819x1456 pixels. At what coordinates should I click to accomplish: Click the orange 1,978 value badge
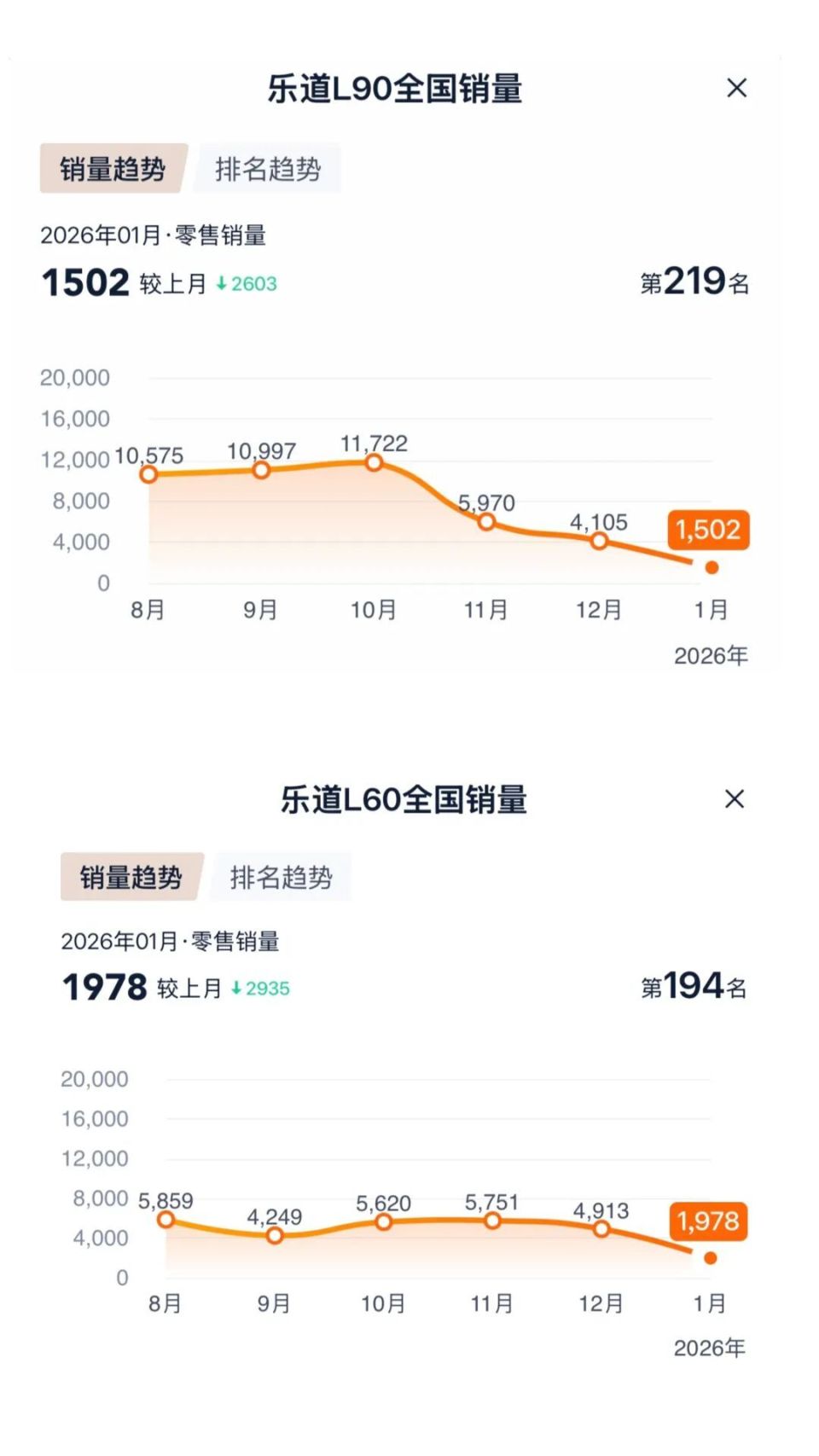pos(707,1224)
